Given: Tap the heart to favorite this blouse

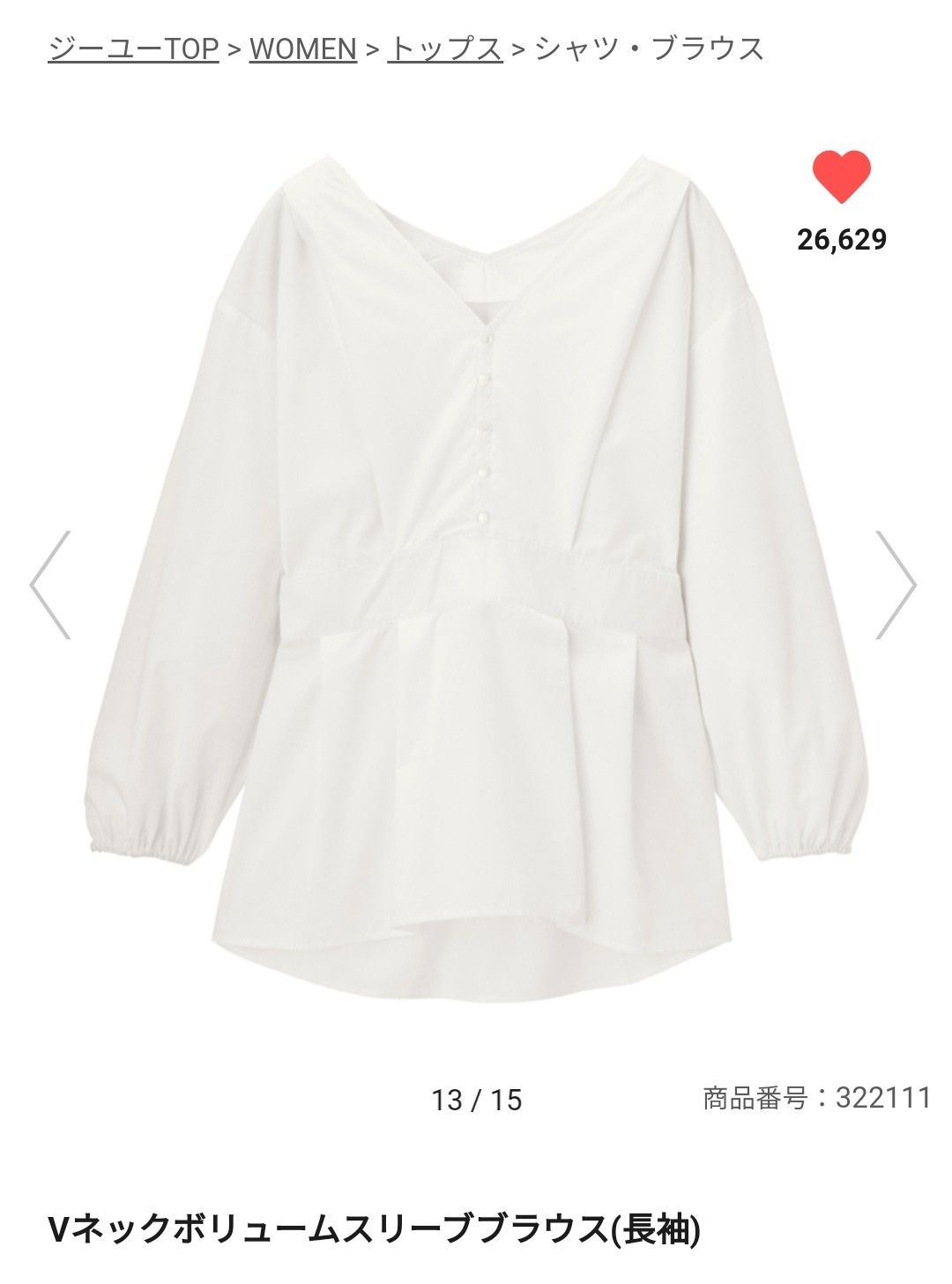Looking at the screenshot, I should coord(841,177).
